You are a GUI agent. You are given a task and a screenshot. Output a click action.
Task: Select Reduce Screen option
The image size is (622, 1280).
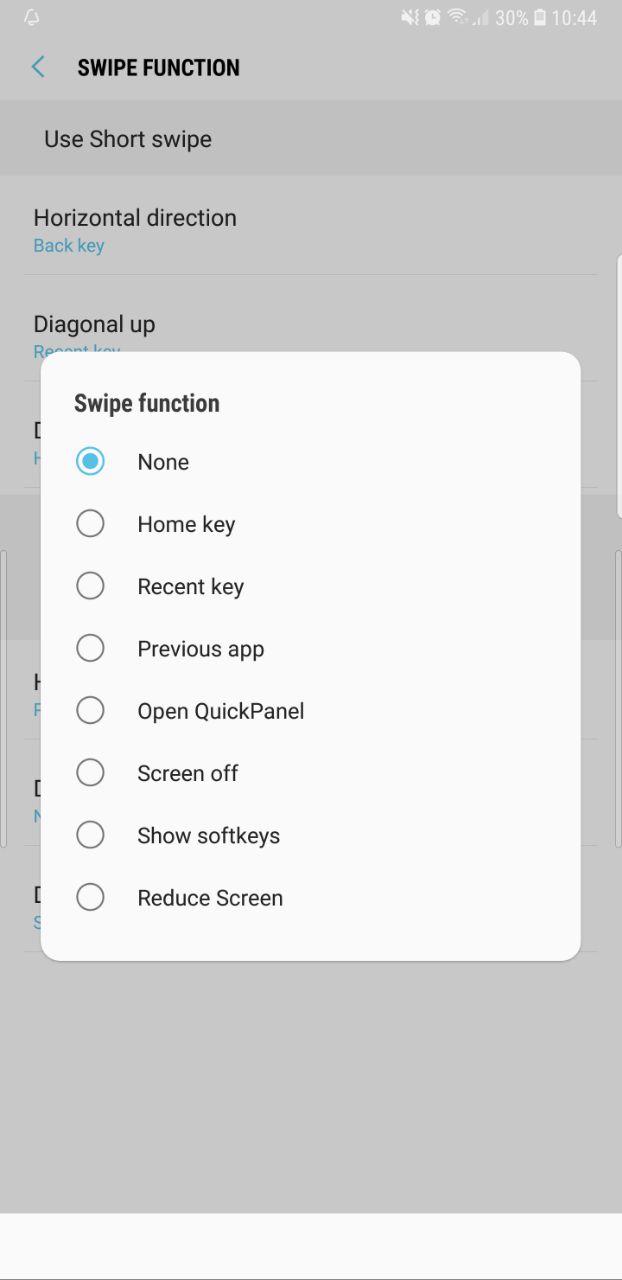310,898
